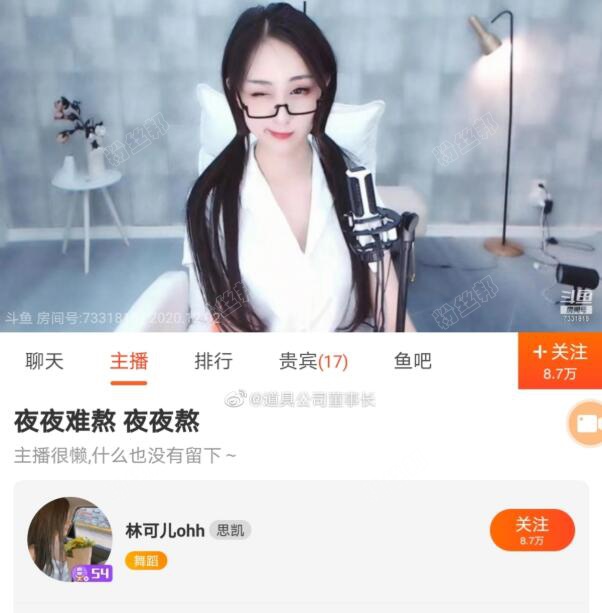Follow the room with the +关注 button
The image size is (602, 613).
tap(560, 361)
